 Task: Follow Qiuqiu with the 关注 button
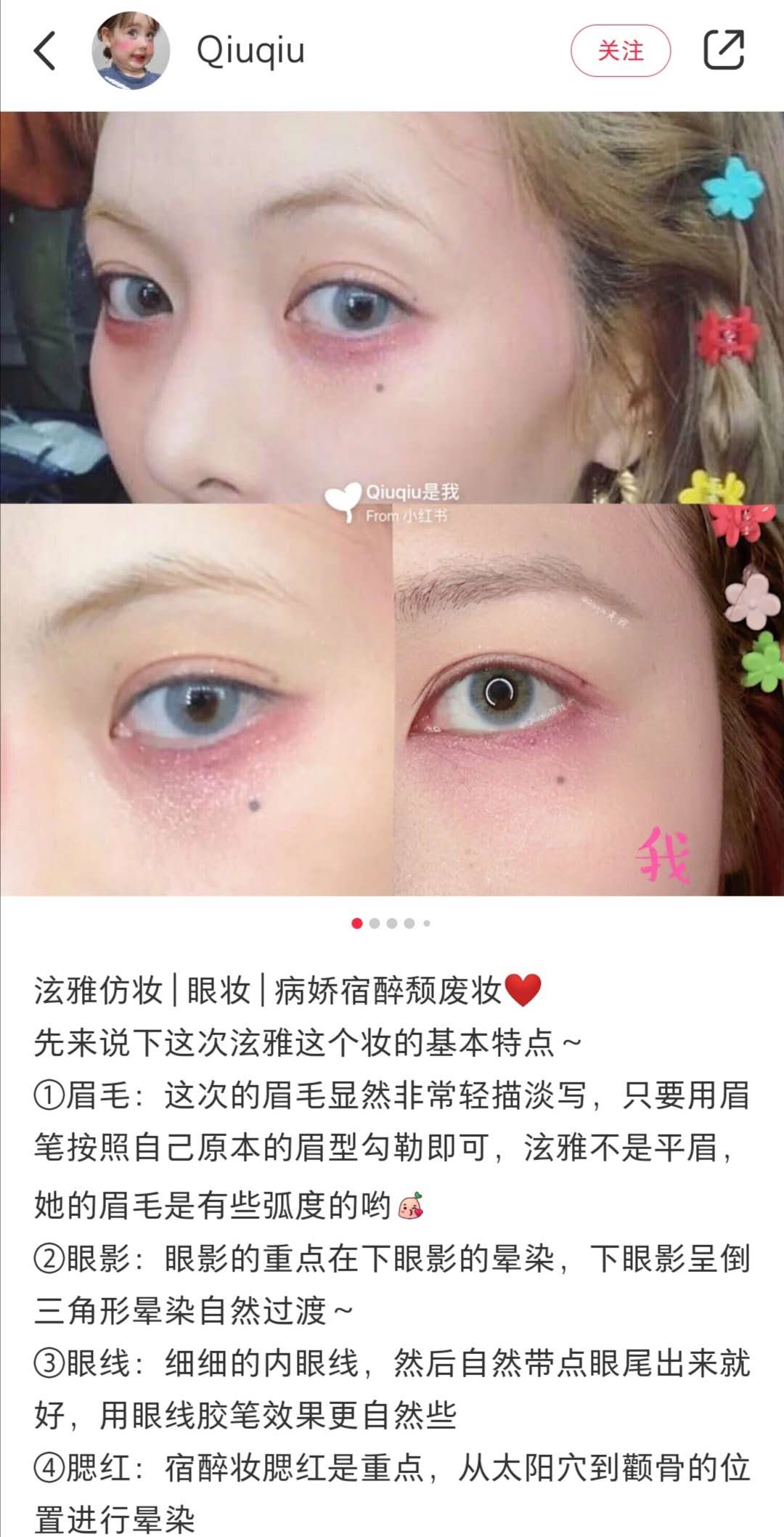(621, 51)
